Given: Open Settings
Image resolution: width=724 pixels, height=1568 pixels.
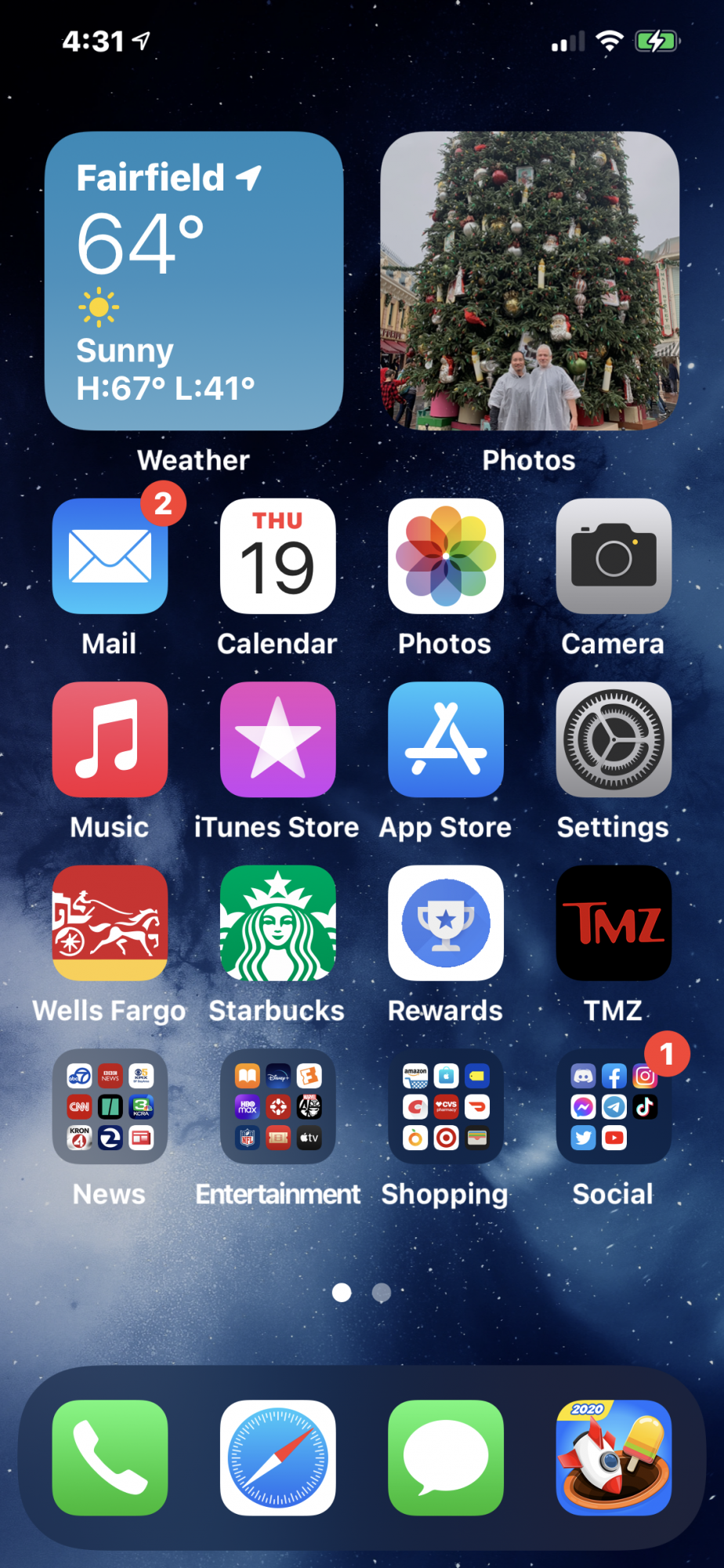Looking at the screenshot, I should pos(614,739).
